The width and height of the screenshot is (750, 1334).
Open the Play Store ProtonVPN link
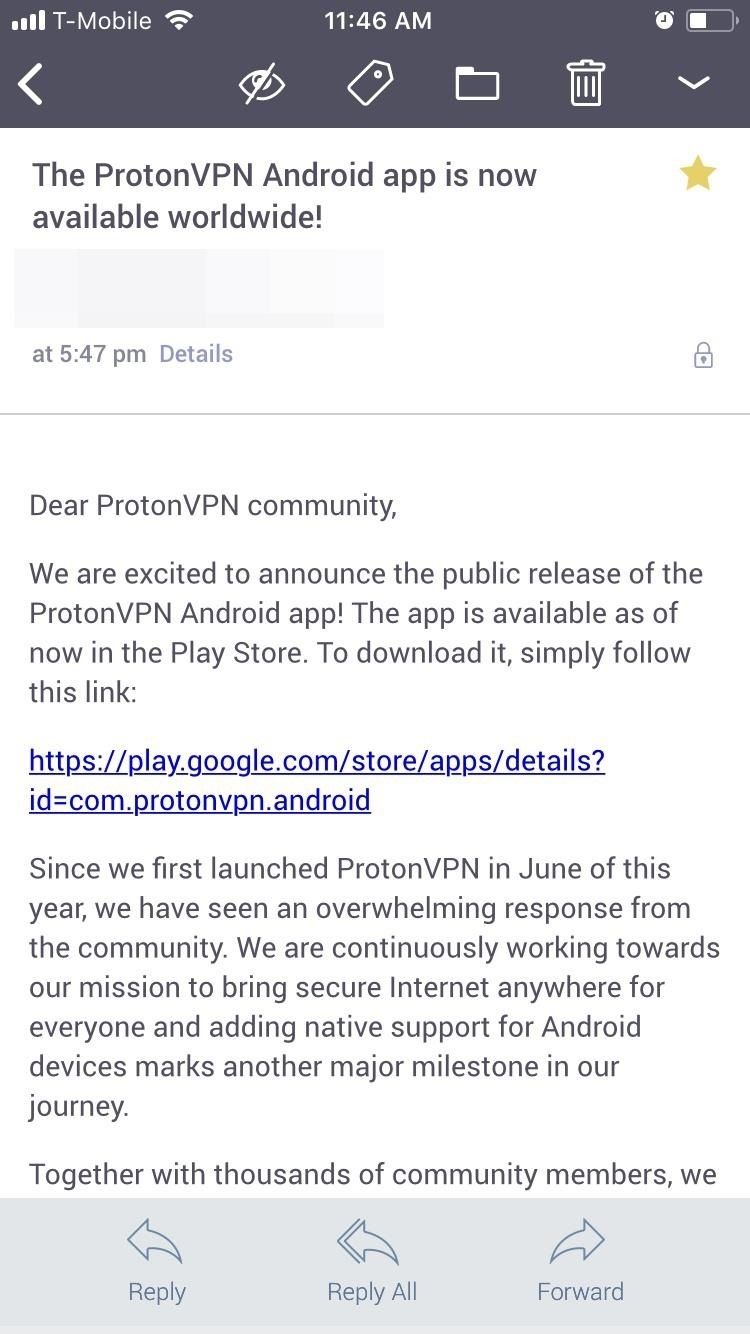click(x=317, y=780)
